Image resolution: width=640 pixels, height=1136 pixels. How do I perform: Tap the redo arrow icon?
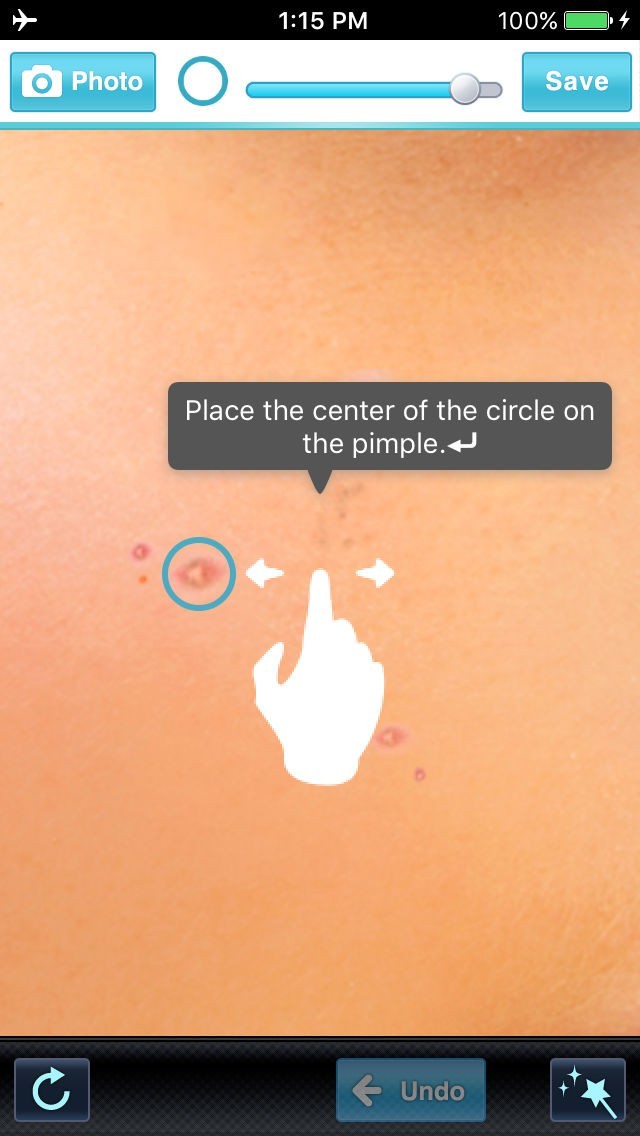click(52, 1090)
